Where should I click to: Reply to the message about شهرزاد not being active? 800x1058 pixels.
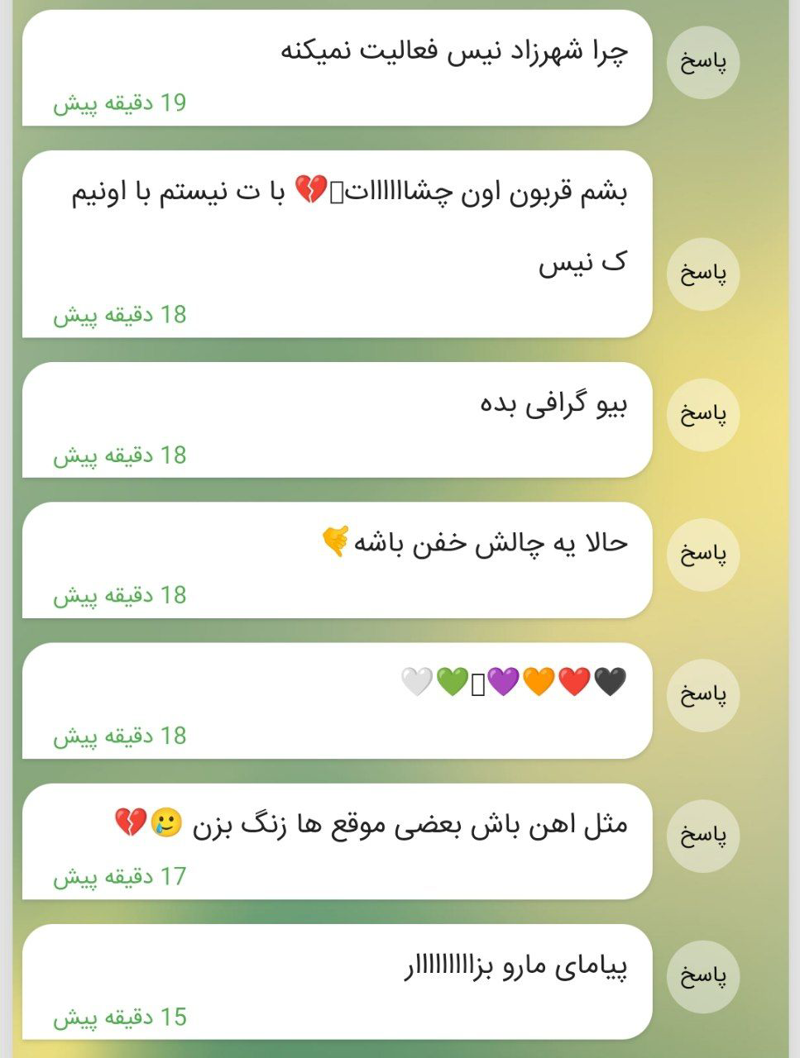pos(703,62)
